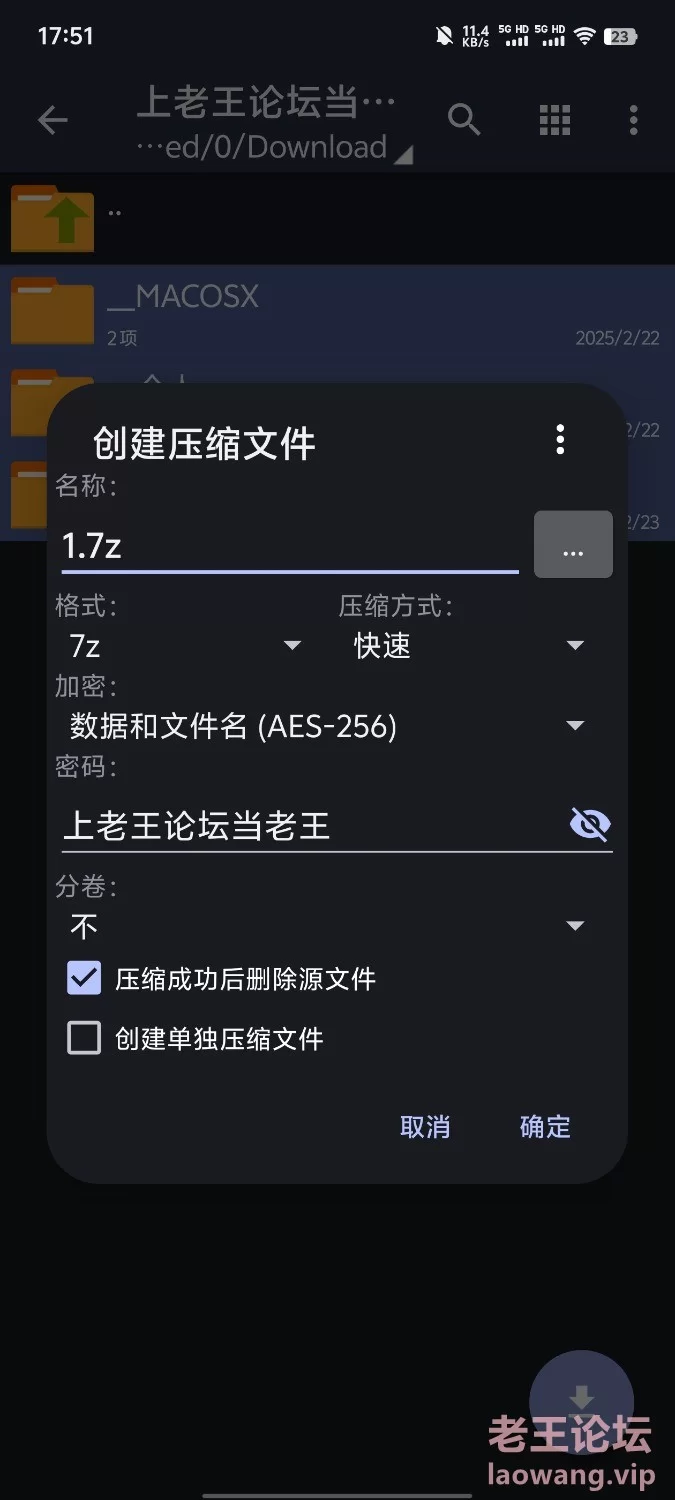Tap the archive name field showing 1.7z
This screenshot has width=675, height=1500.
(290, 546)
